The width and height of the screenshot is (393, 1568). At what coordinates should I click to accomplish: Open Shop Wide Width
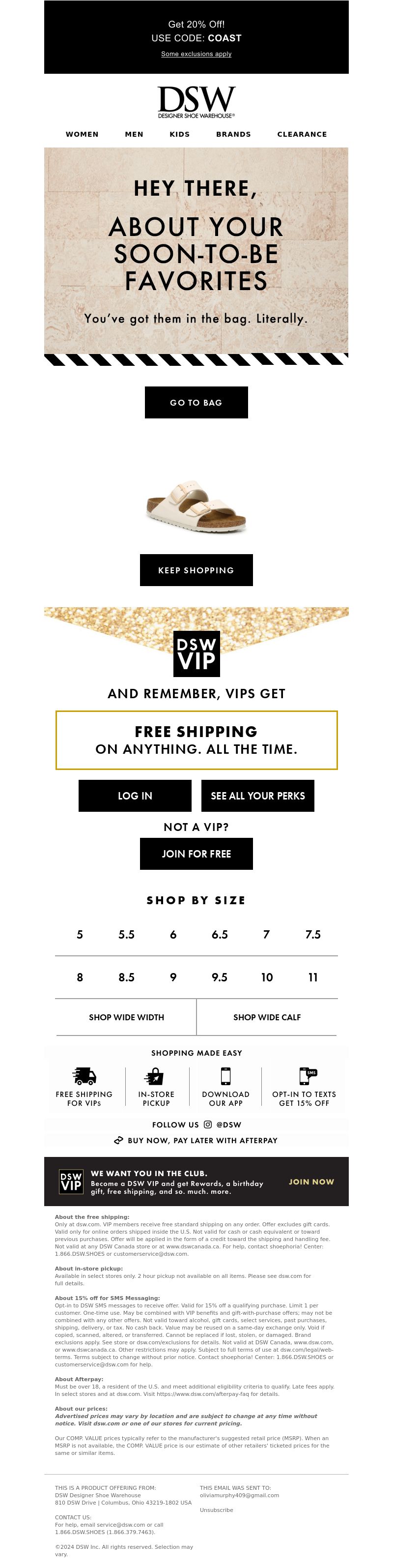click(127, 1017)
